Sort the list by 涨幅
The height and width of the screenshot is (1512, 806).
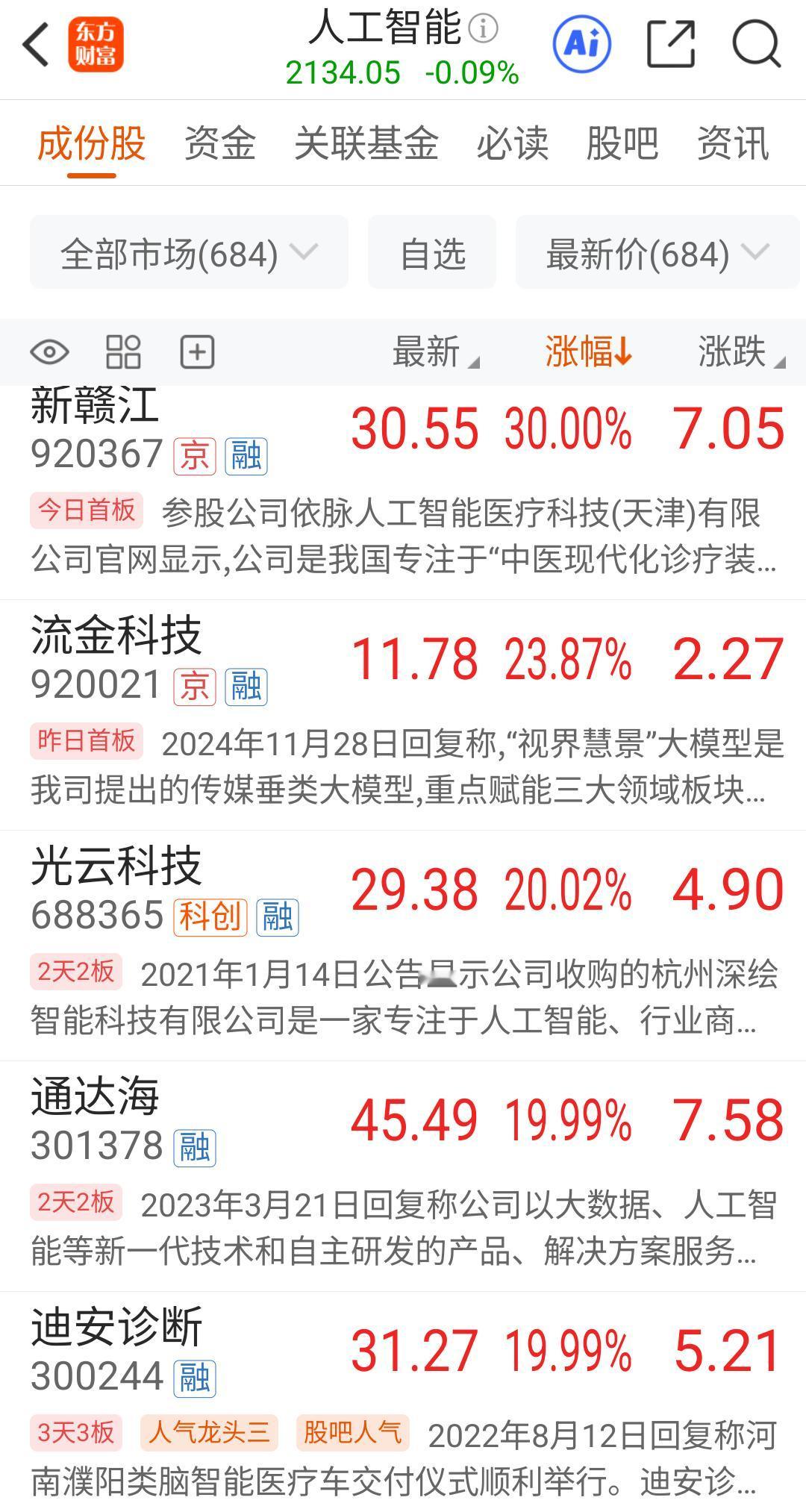[x=589, y=352]
